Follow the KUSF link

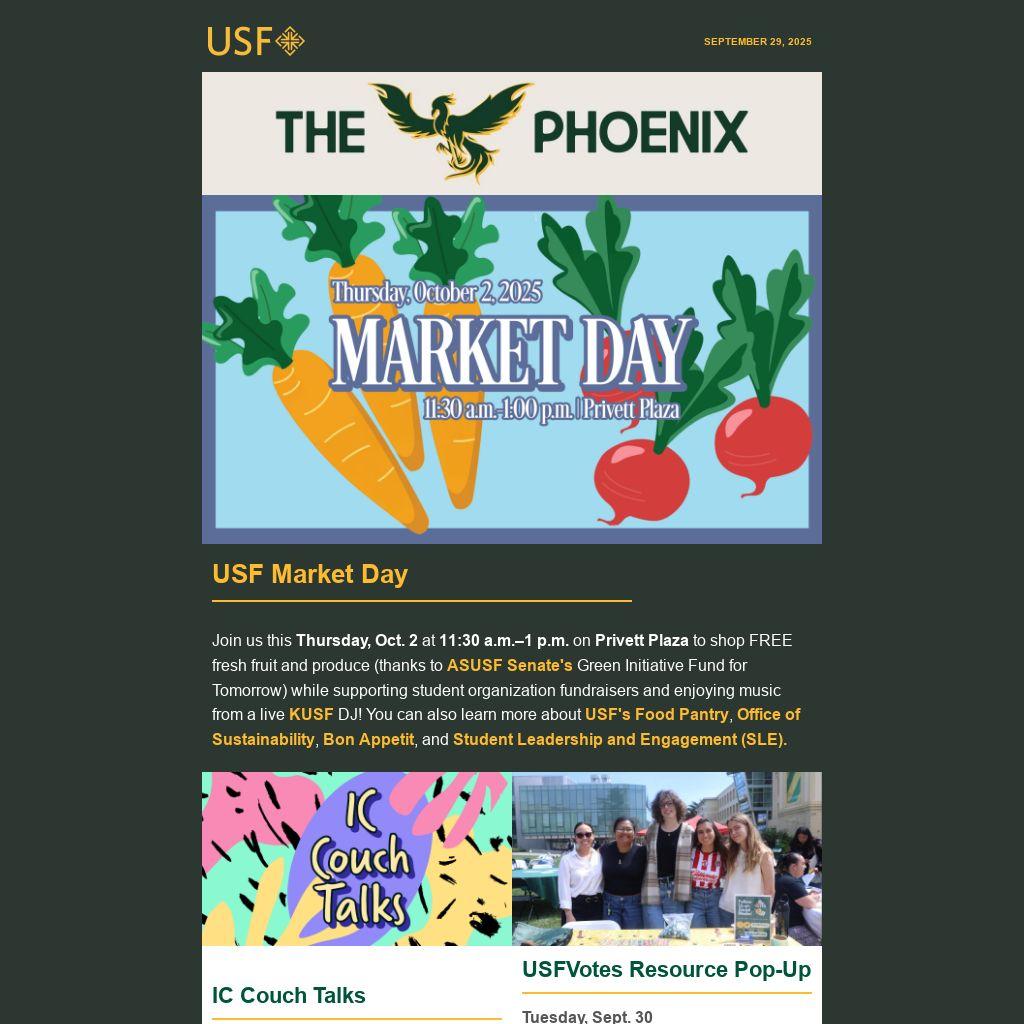311,714
